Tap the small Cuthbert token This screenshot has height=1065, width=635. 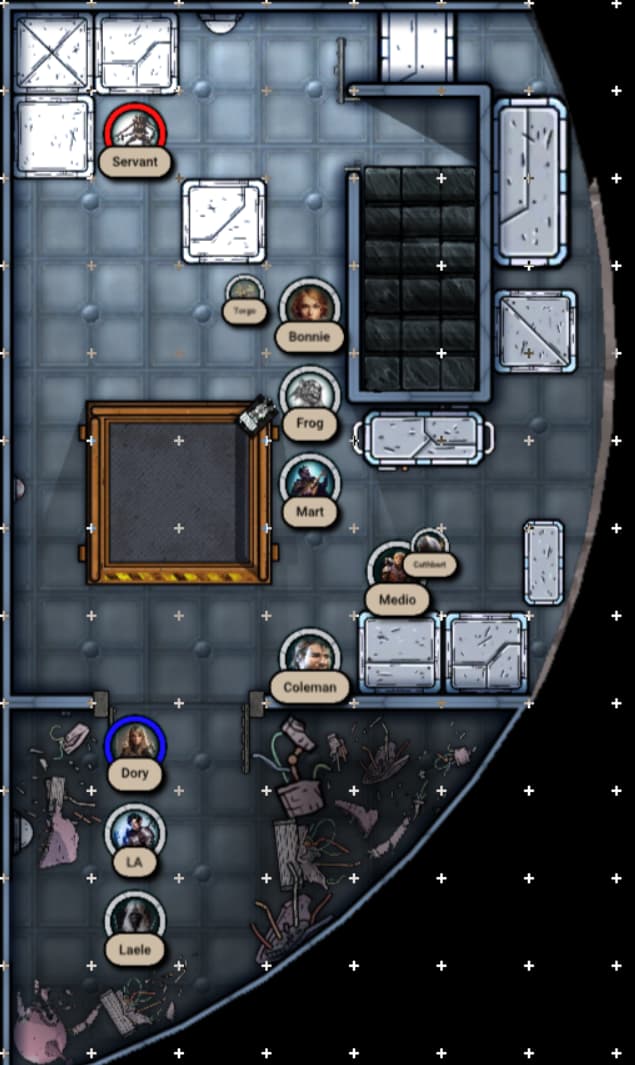[x=430, y=549]
